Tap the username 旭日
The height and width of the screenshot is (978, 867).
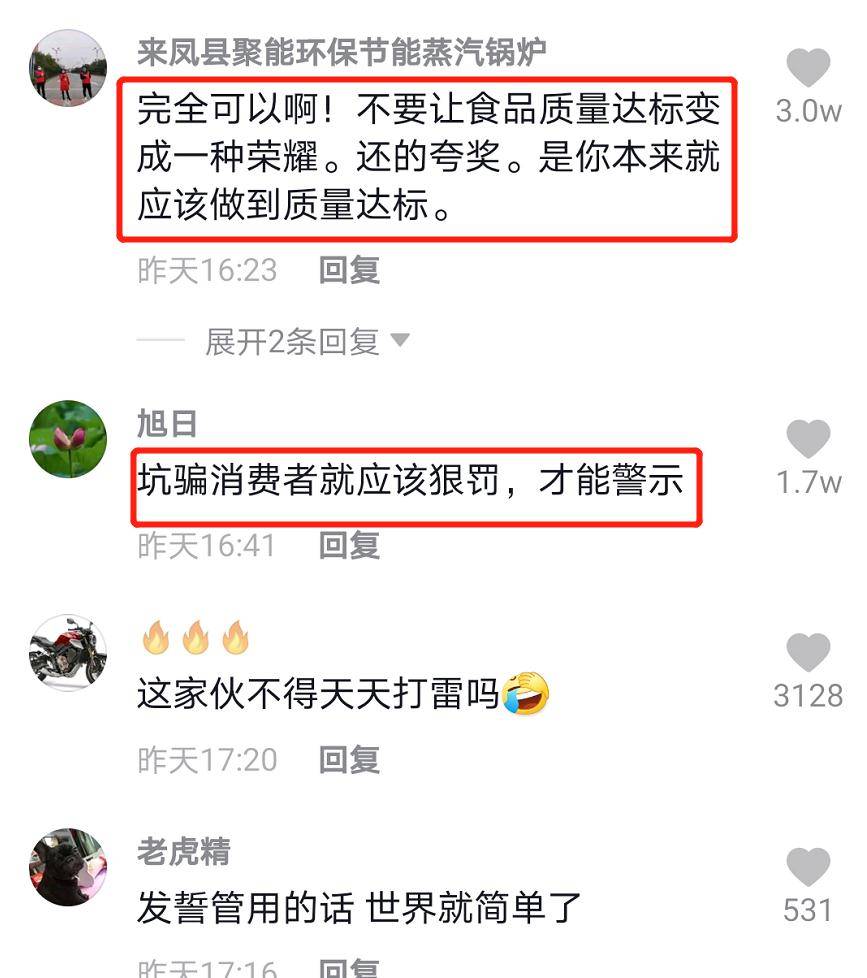167,424
